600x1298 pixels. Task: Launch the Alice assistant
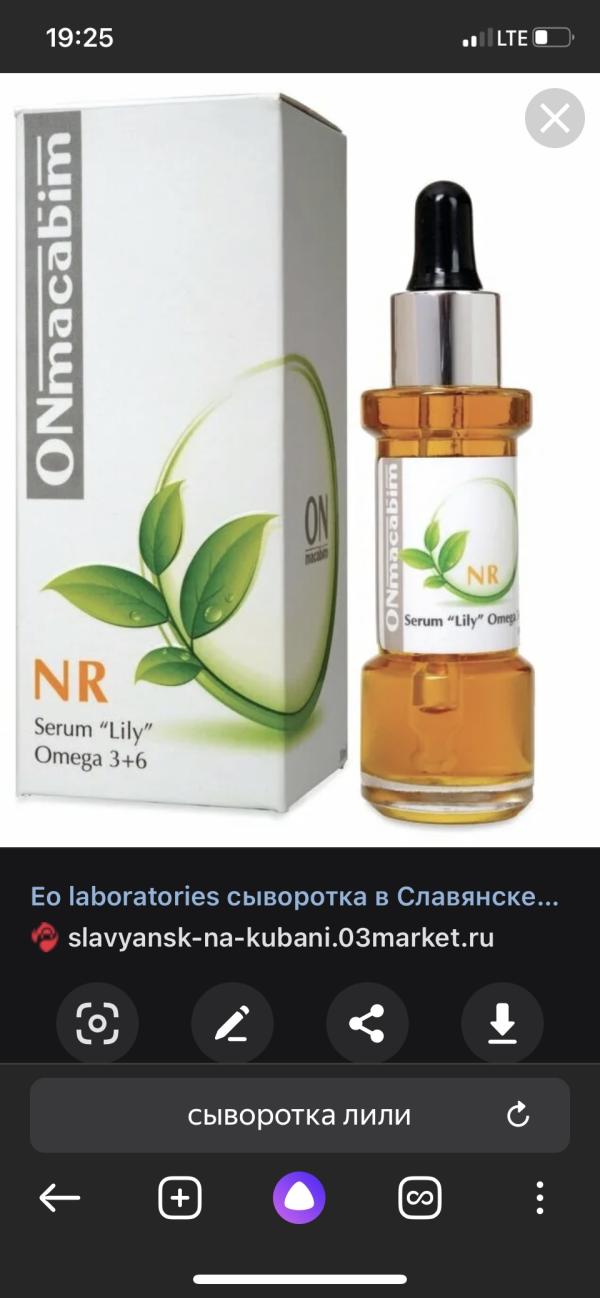tap(299, 1197)
